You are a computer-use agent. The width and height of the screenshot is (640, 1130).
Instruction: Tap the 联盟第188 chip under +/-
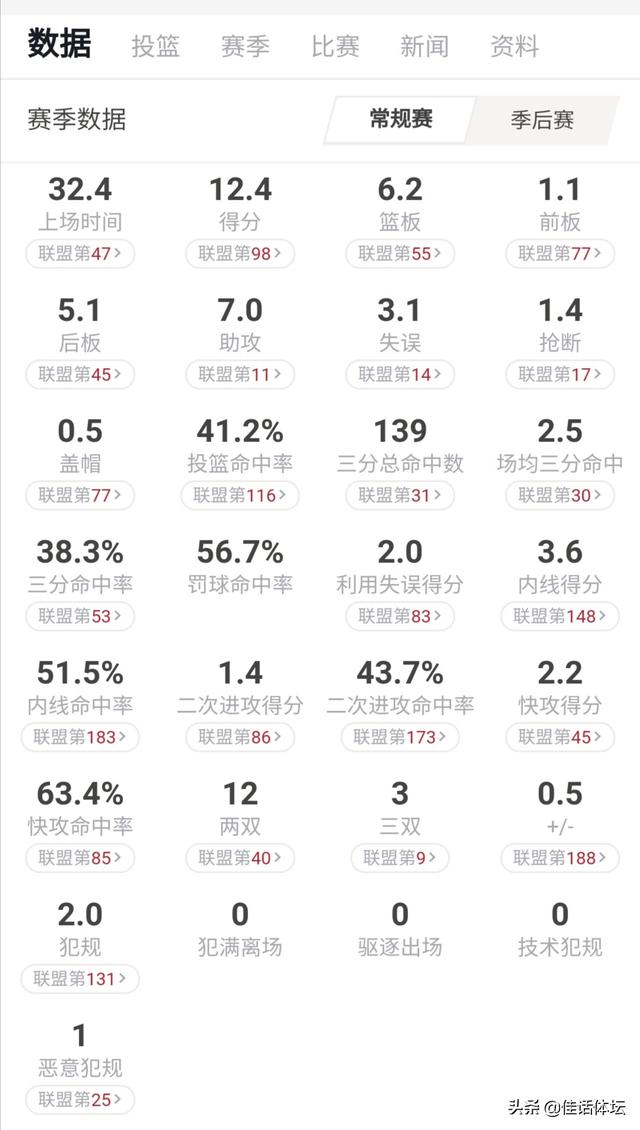(560, 858)
